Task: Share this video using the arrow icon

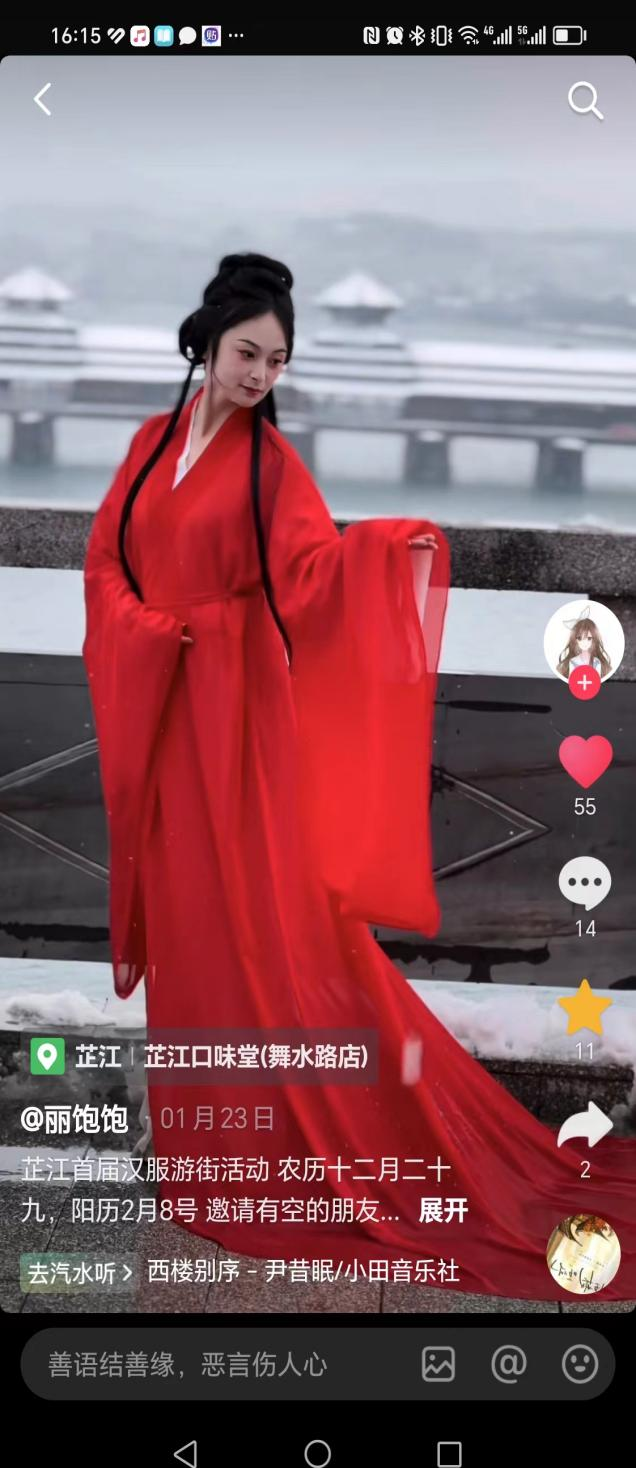Action: [585, 1126]
